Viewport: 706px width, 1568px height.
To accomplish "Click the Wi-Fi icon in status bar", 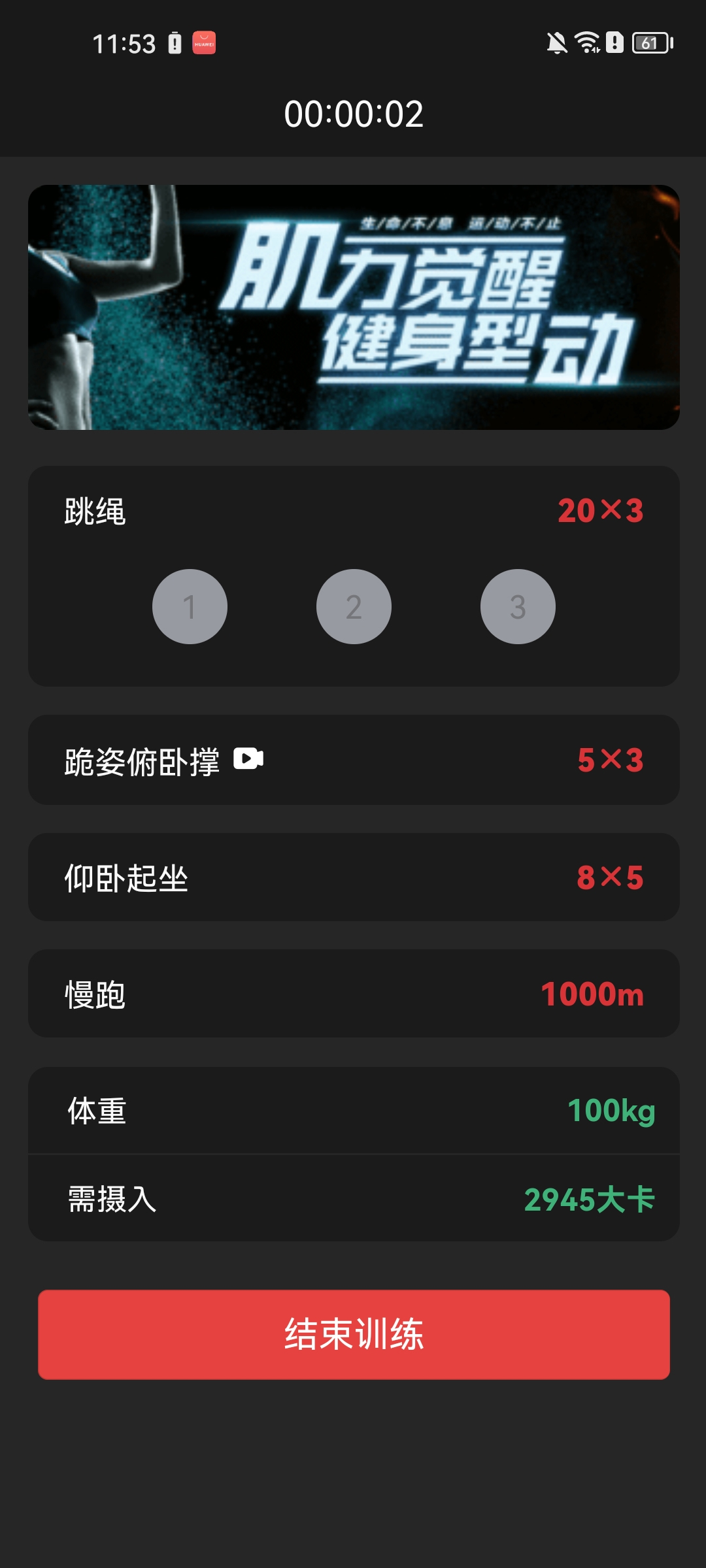I will (585, 42).
